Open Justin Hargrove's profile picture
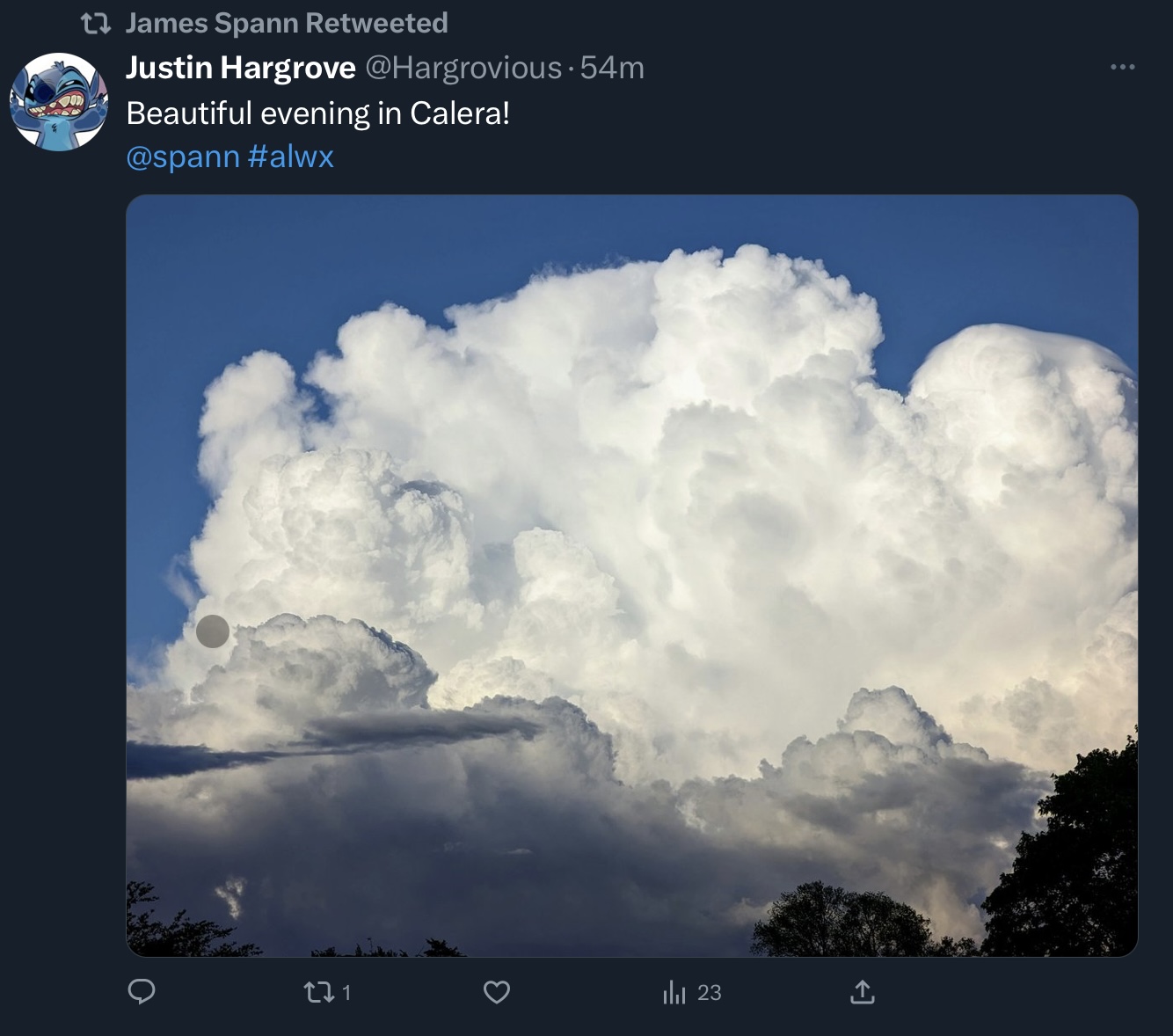The width and height of the screenshot is (1173, 1036). 58,101
